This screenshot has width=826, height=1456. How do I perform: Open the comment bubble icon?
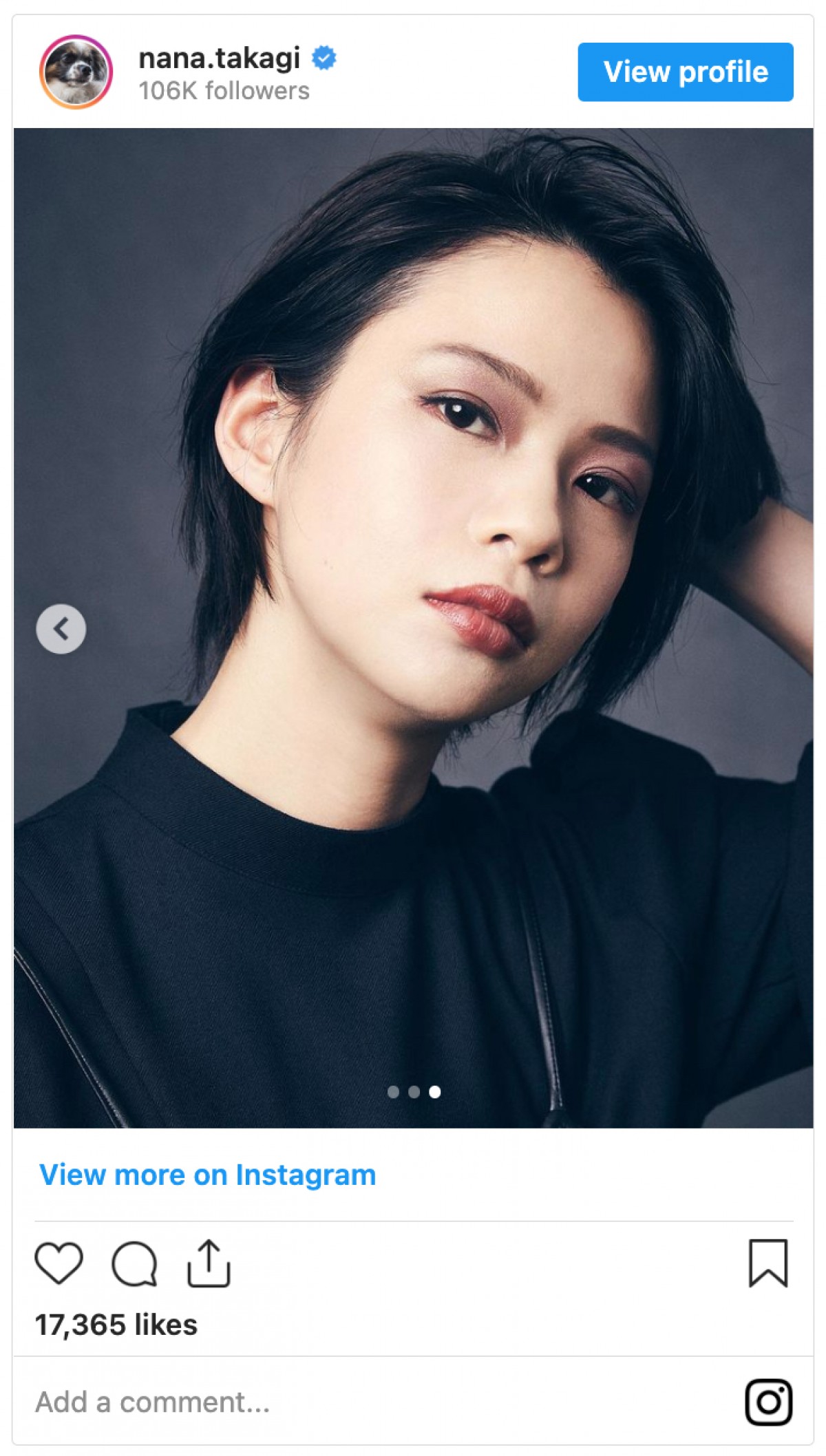[135, 1263]
